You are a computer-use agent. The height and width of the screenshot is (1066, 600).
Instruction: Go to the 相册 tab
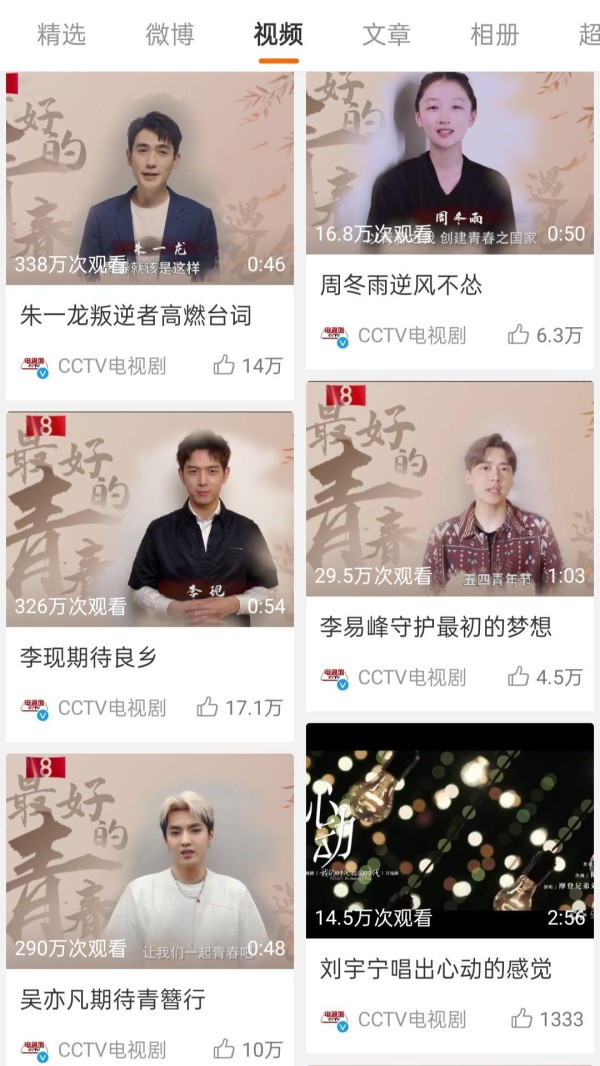494,34
